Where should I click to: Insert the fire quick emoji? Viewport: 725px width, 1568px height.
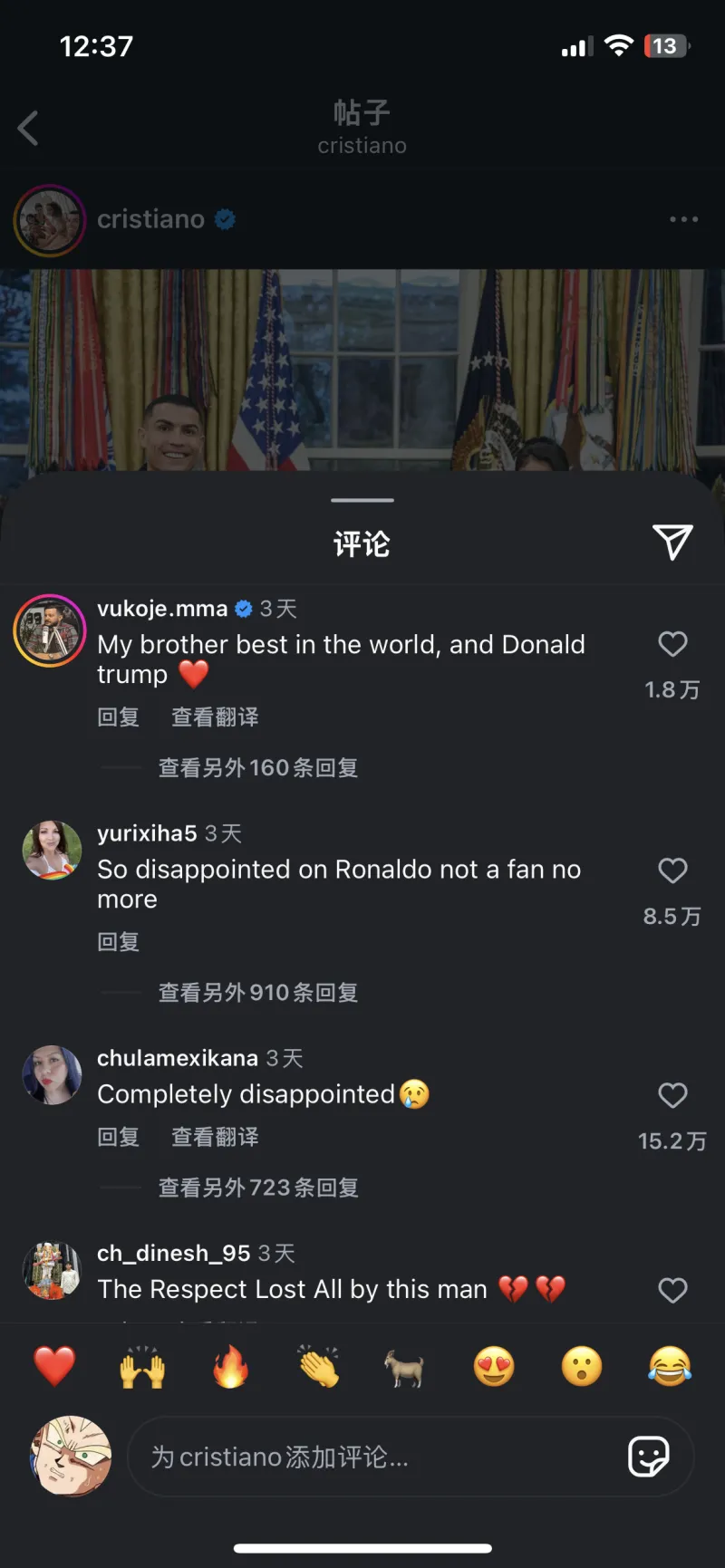[x=230, y=1366]
